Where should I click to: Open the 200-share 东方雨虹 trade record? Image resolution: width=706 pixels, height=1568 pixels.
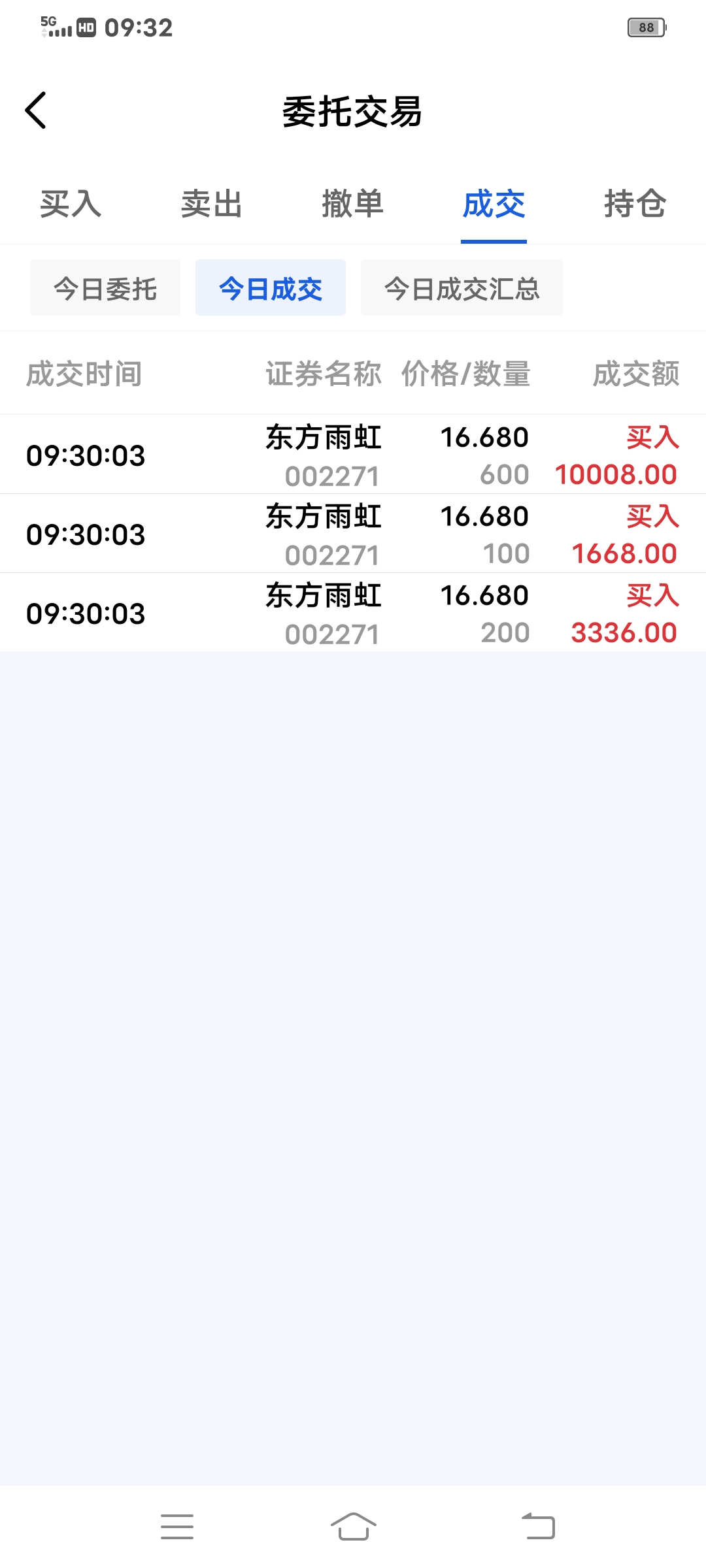coord(353,613)
